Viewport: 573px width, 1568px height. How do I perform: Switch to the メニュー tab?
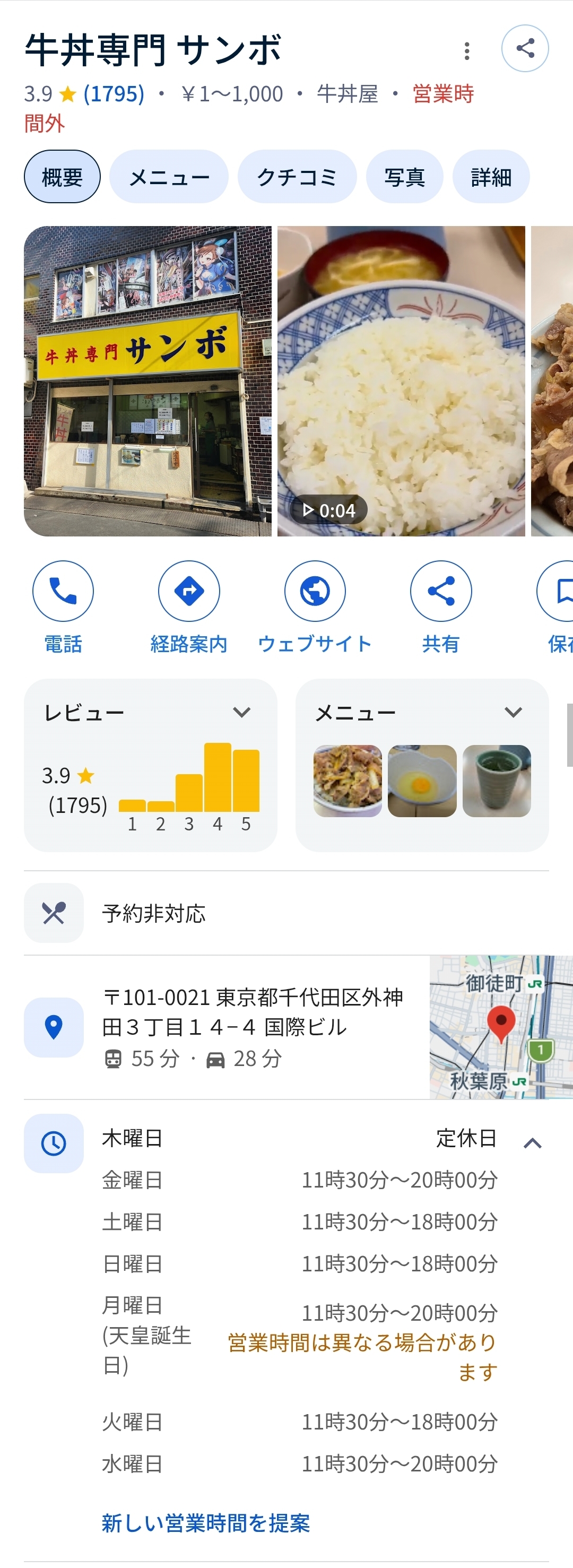click(169, 177)
